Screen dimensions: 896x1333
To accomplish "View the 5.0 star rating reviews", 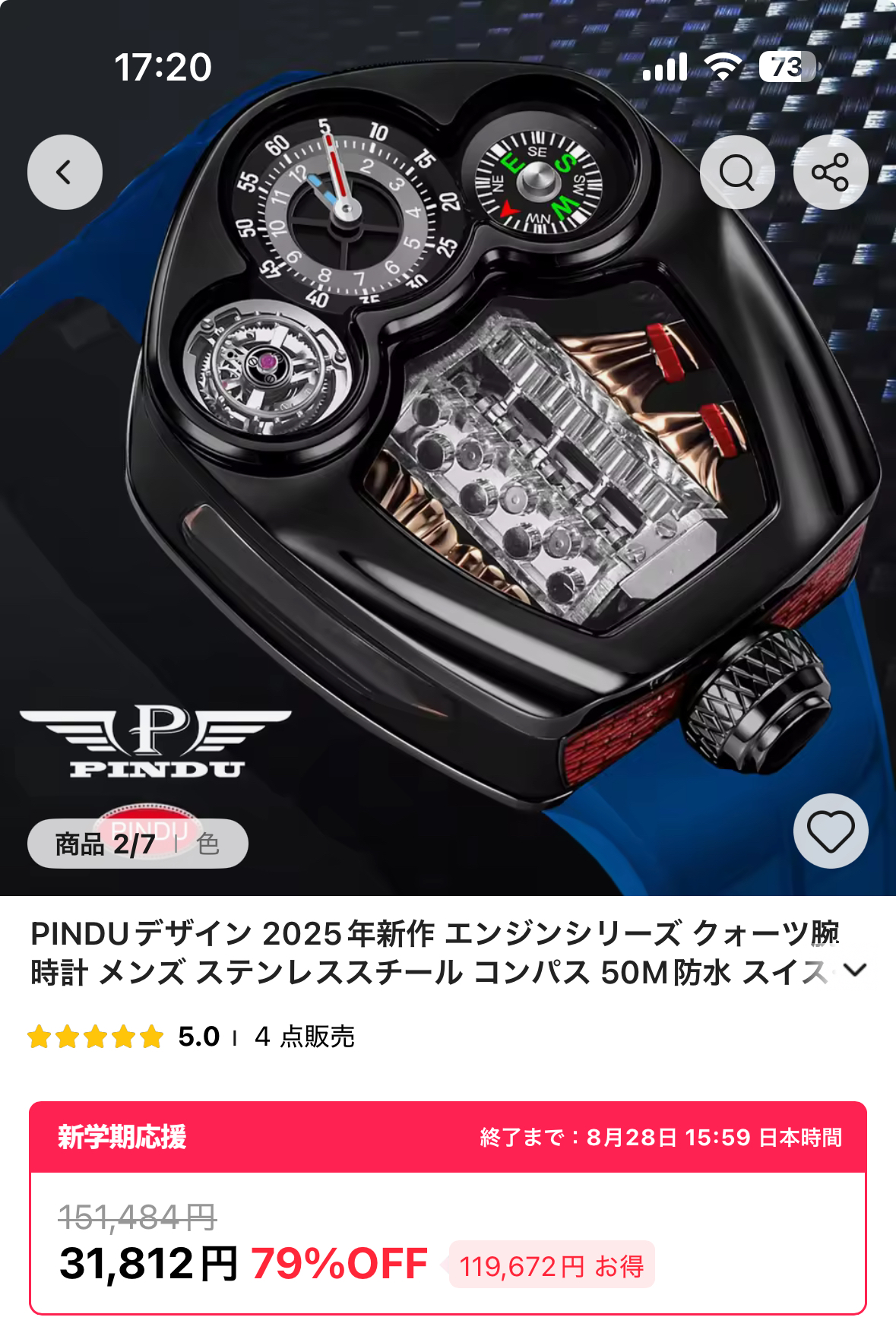I will pyautogui.click(x=123, y=1037).
